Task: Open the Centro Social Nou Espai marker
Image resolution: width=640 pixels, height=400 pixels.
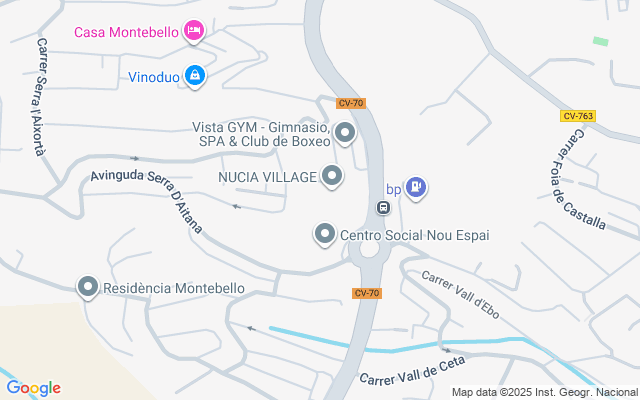Action: pyautogui.click(x=325, y=235)
